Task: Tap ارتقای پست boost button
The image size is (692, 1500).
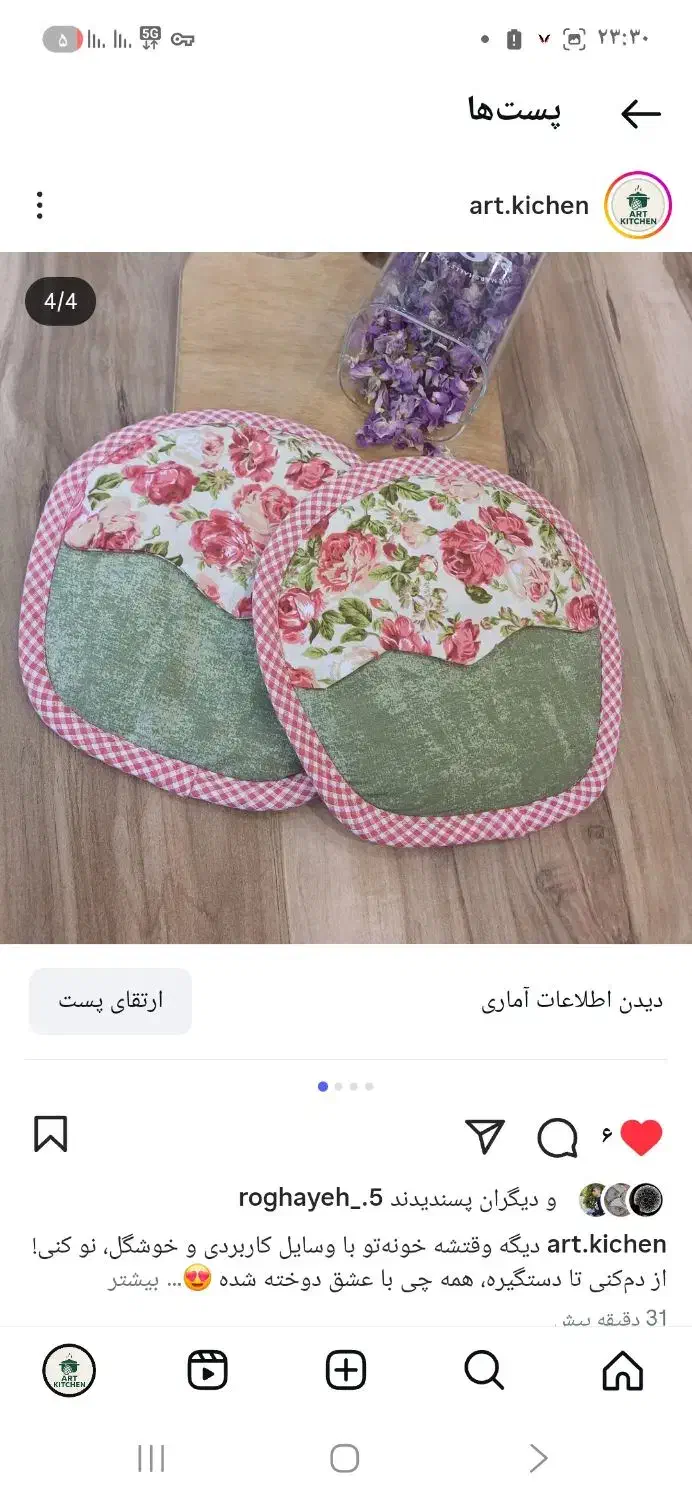Action: click(x=110, y=1001)
